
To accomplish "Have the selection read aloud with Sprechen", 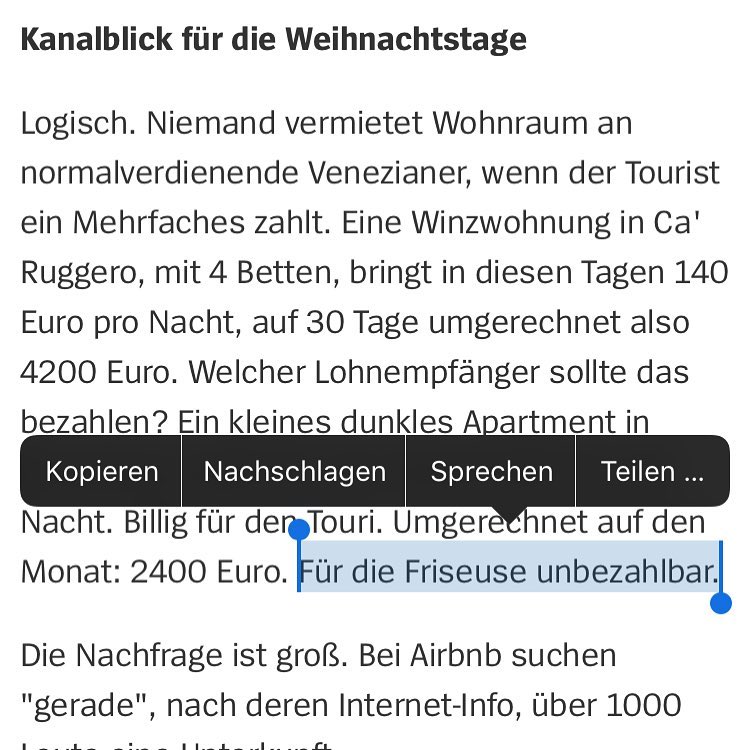I will 491,471.
